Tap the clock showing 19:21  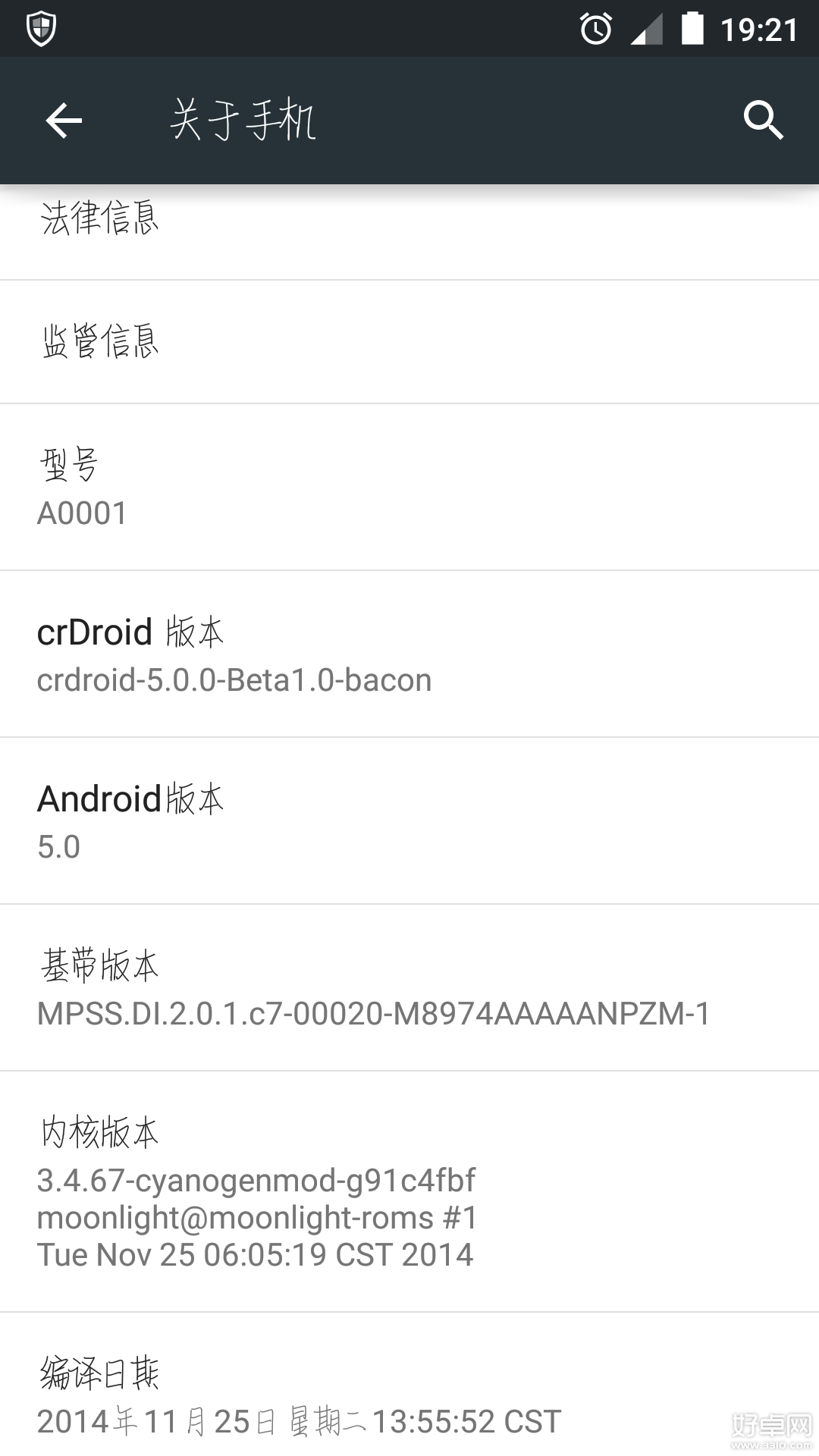coord(758,29)
